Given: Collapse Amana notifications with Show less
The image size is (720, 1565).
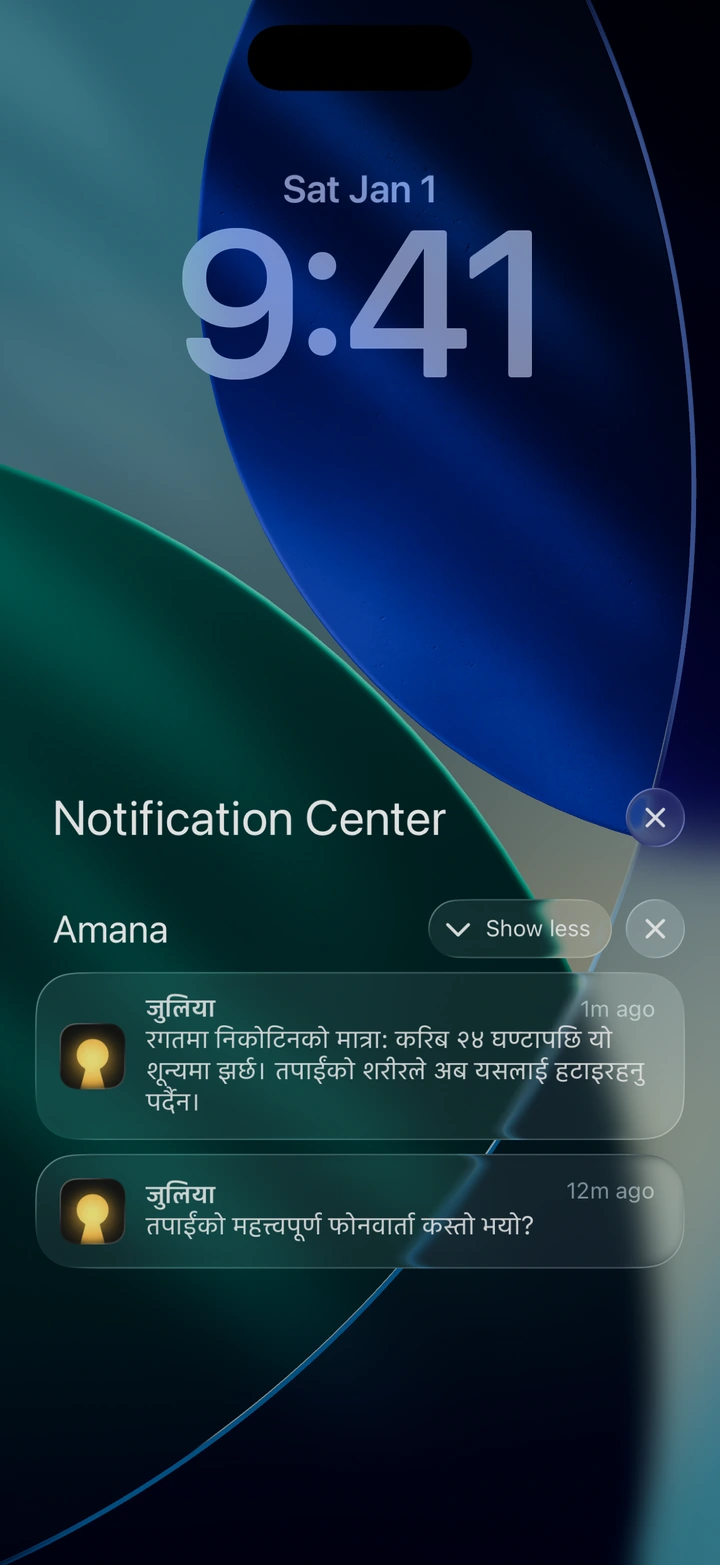Looking at the screenshot, I should [519, 929].
